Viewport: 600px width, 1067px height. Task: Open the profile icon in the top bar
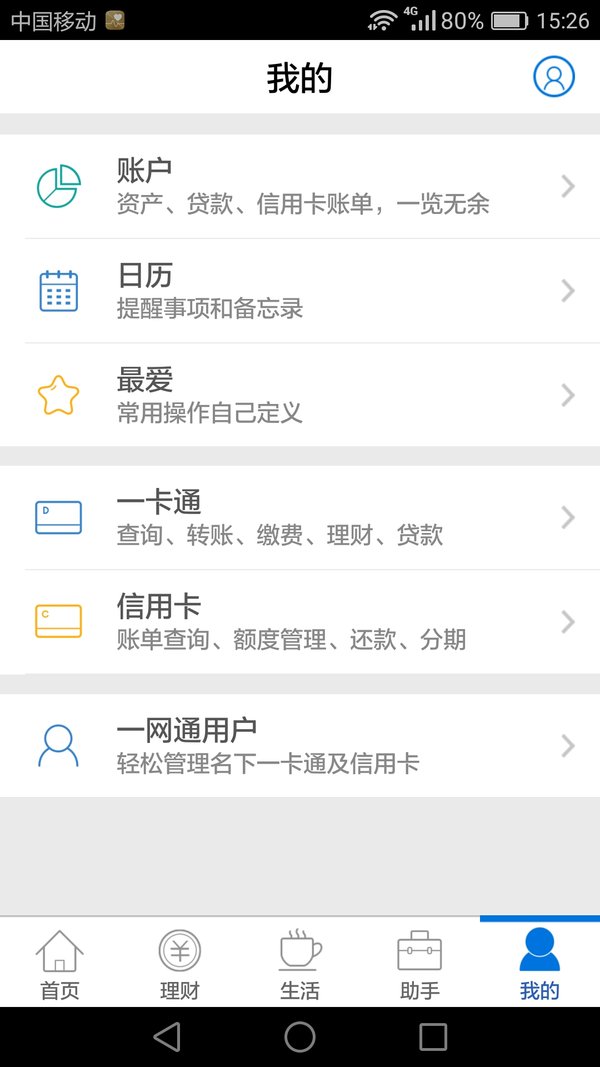click(x=554, y=76)
